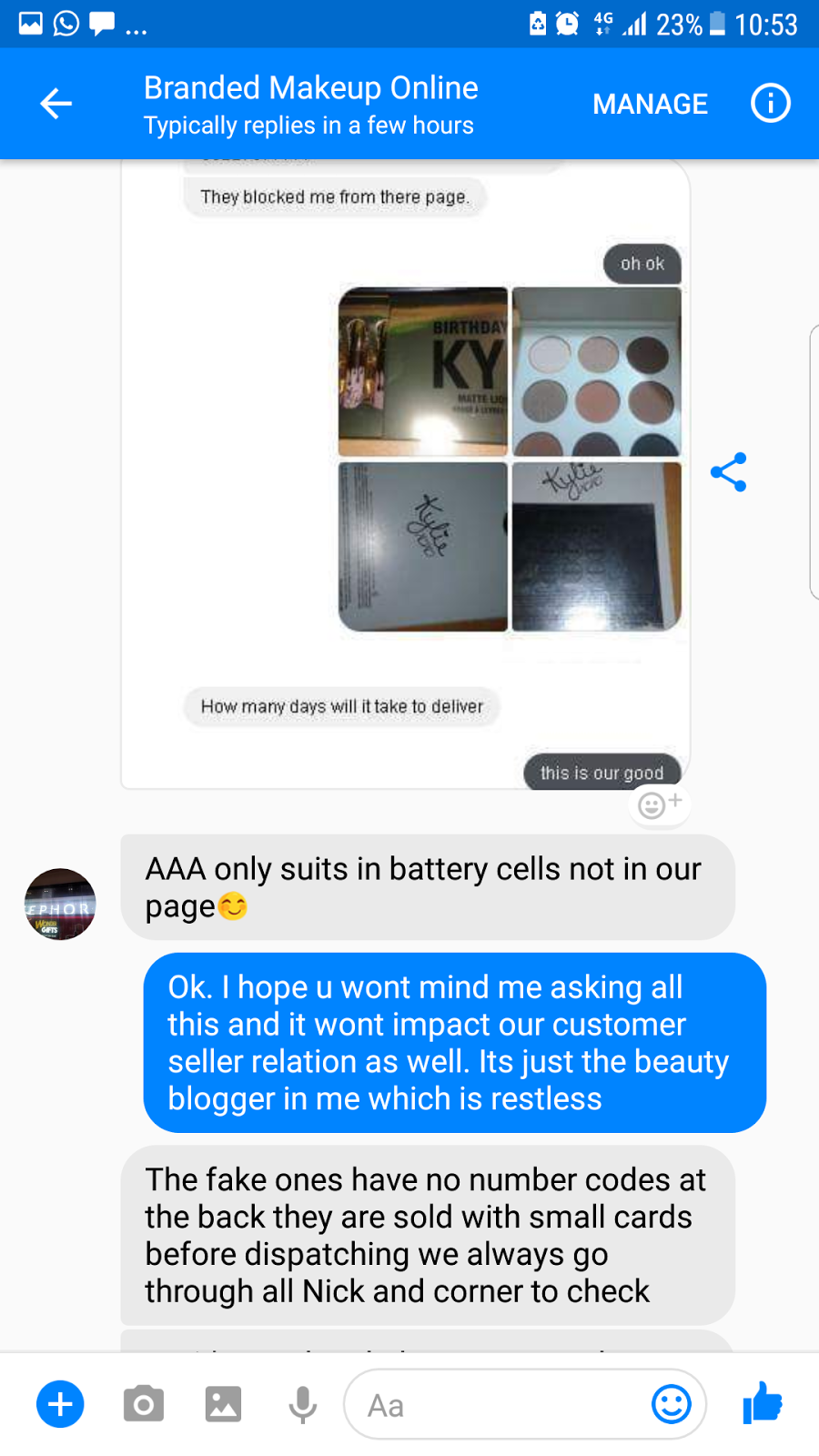
Task: Open the plus menu for more options
Action: [60, 1404]
